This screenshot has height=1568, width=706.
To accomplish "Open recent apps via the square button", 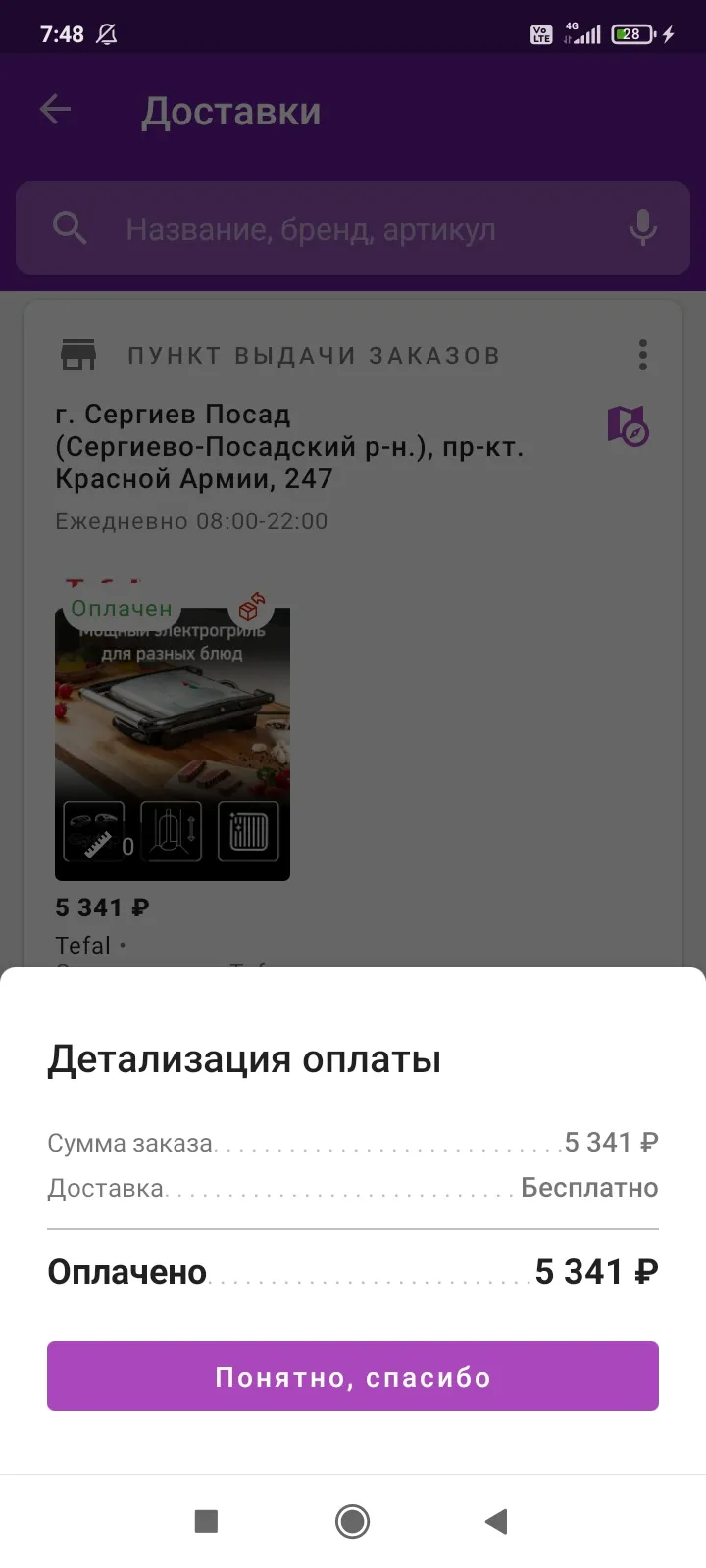I will (206, 1521).
